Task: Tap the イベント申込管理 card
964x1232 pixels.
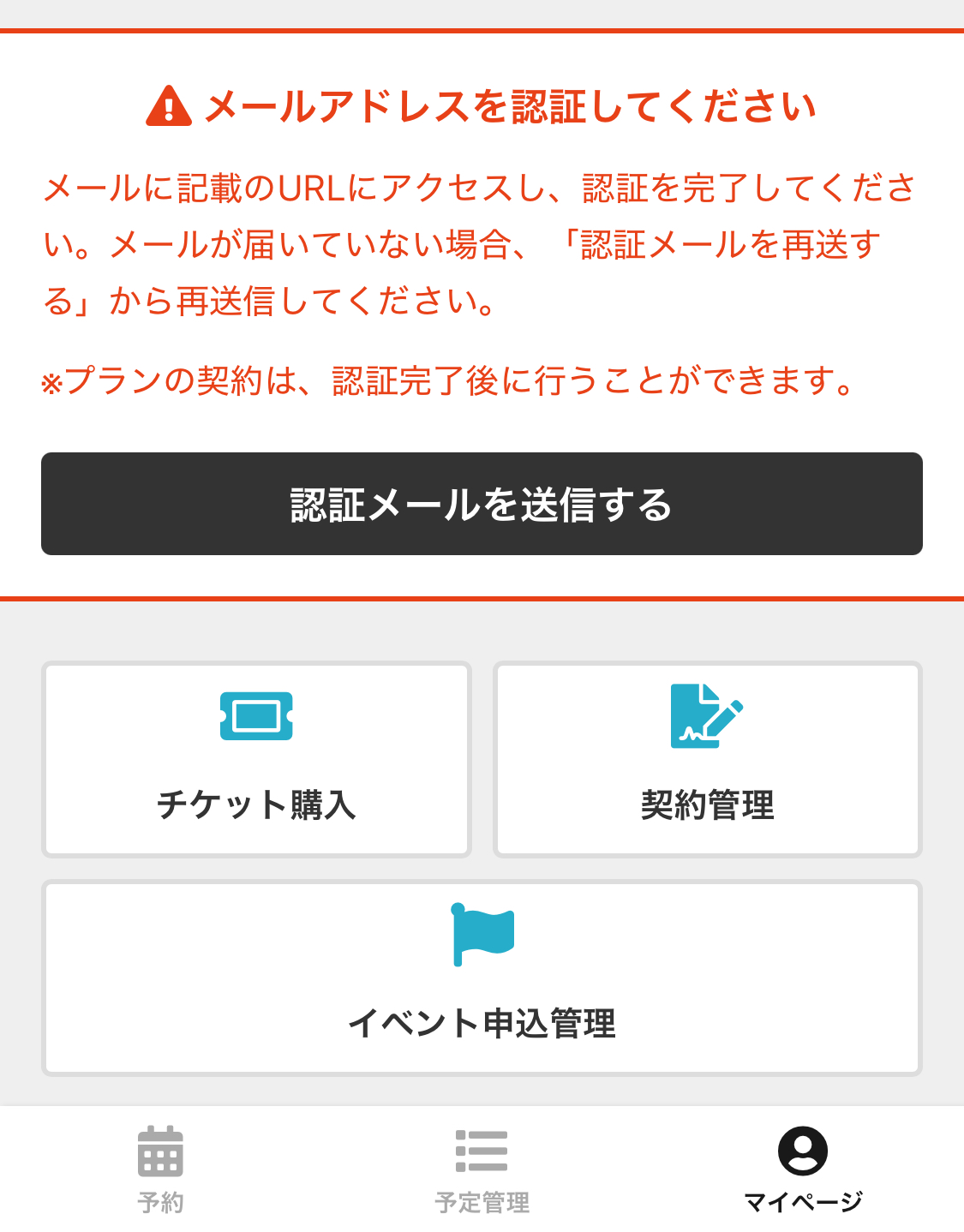Action: tap(482, 977)
